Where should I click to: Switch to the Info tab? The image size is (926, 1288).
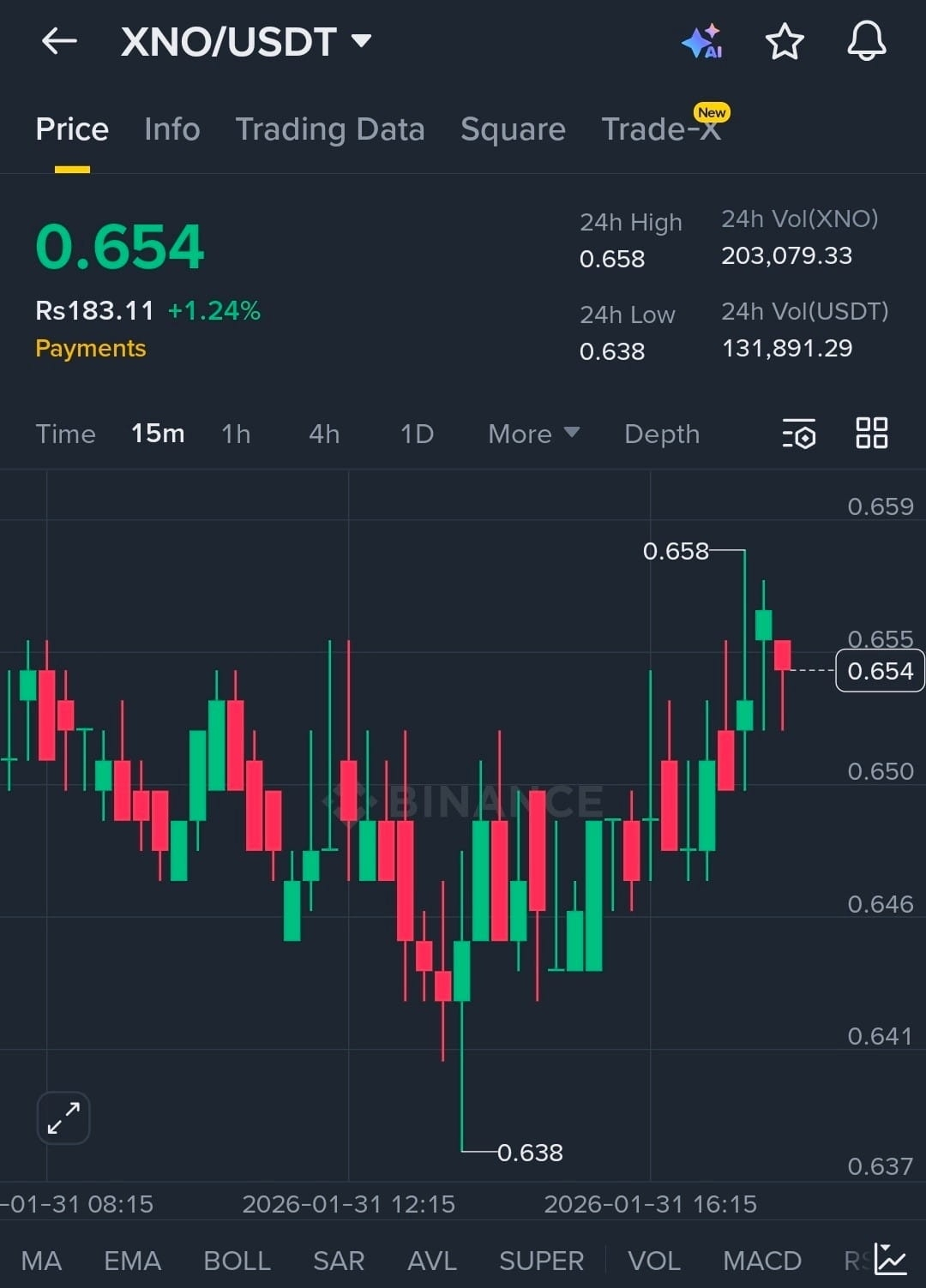(171, 129)
